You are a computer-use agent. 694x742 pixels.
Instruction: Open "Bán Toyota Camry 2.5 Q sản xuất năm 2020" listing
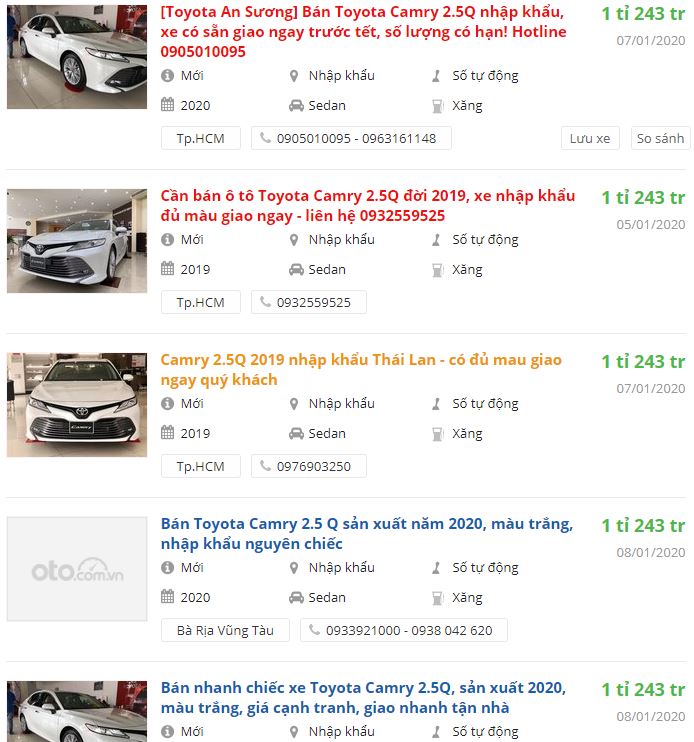point(366,533)
